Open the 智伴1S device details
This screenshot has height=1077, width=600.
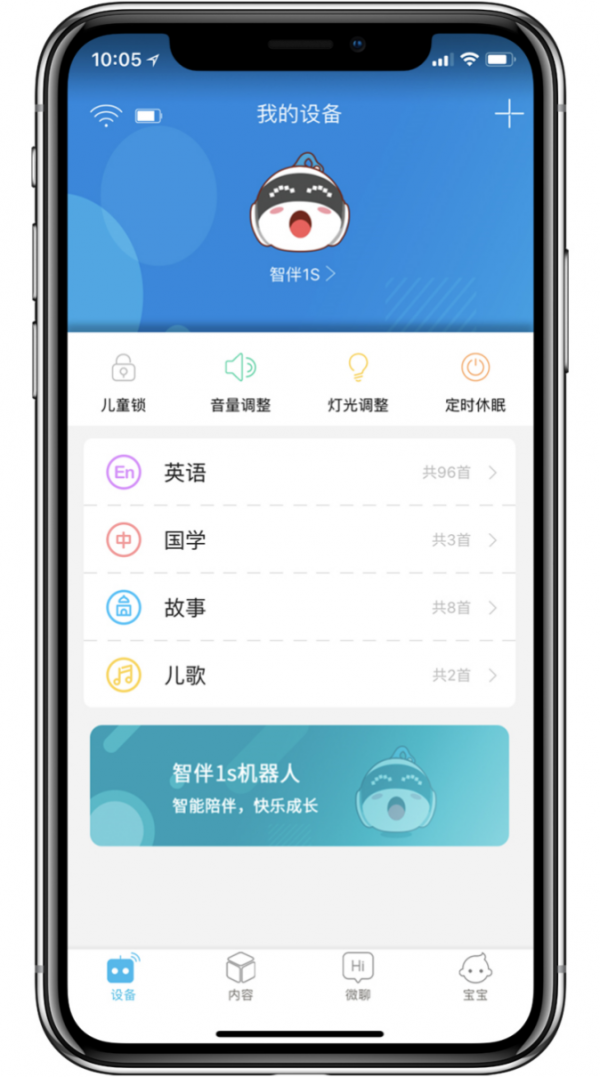[301, 273]
